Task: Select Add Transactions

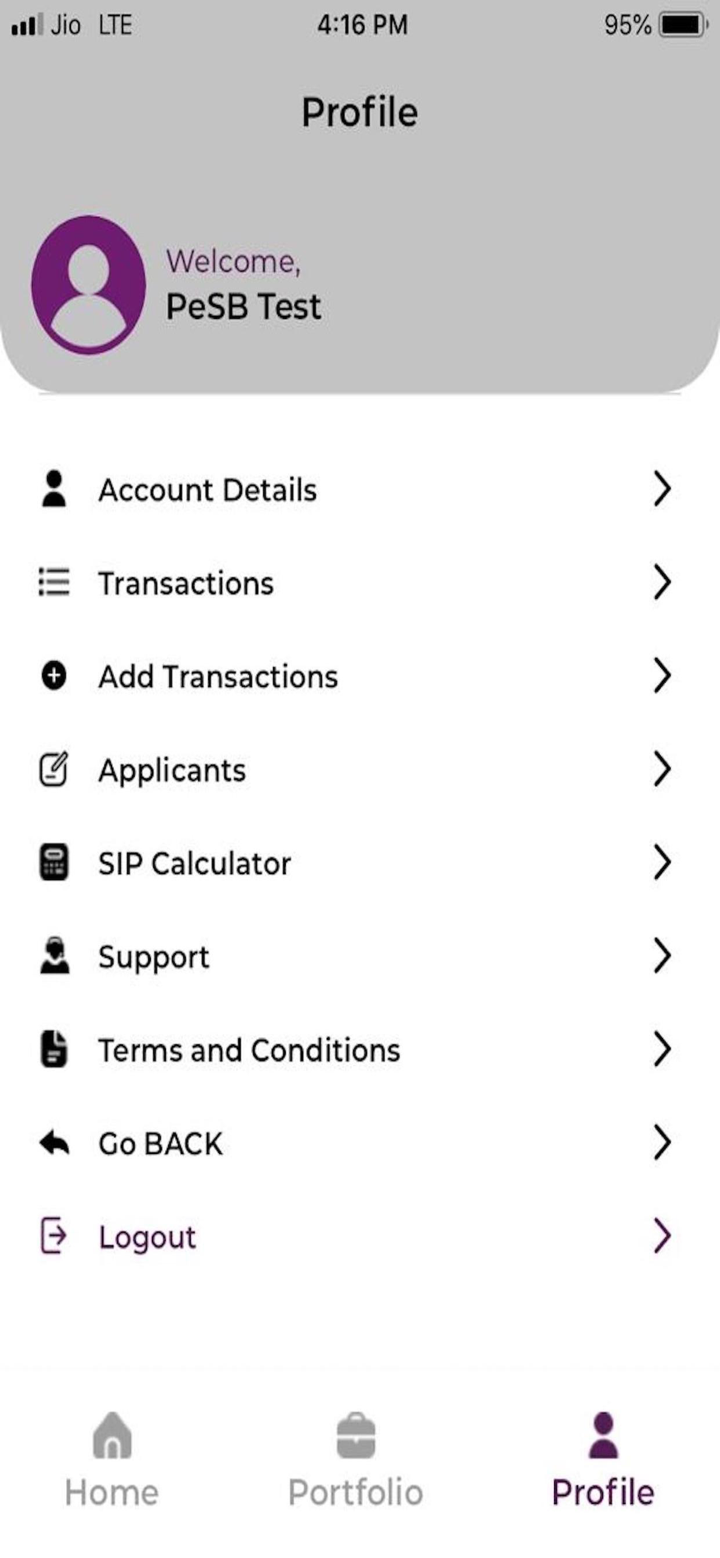Action: pos(218,677)
